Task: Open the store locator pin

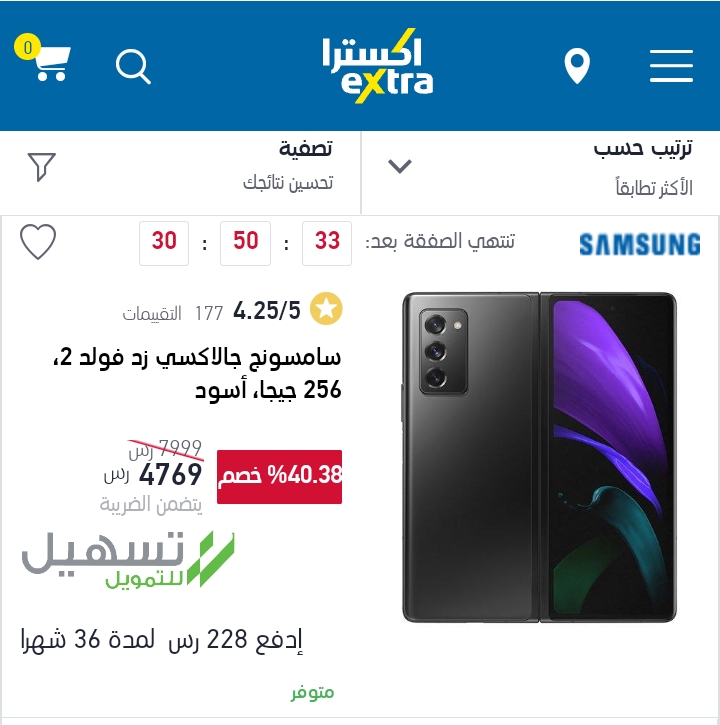Action: coord(577,67)
